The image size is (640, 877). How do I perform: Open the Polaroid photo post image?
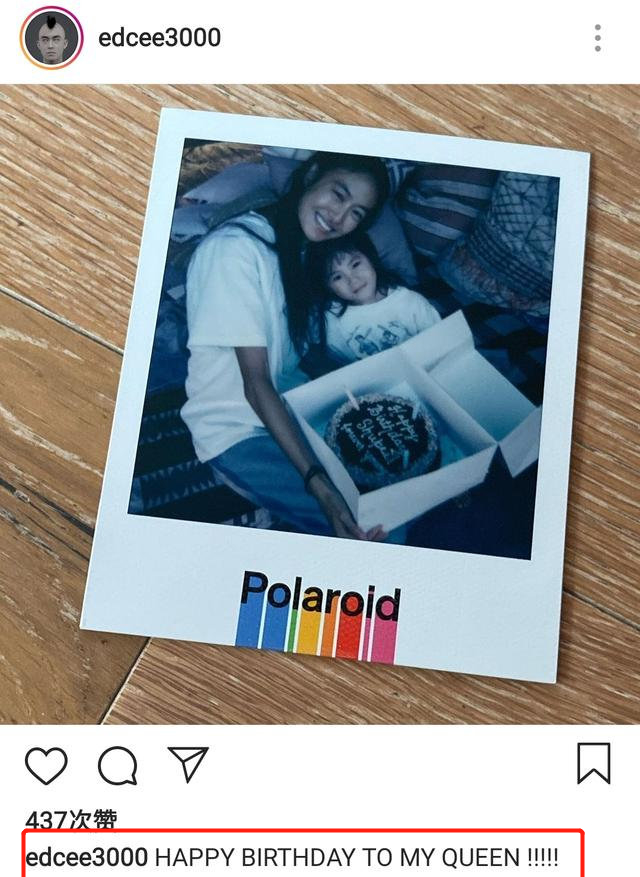320,400
